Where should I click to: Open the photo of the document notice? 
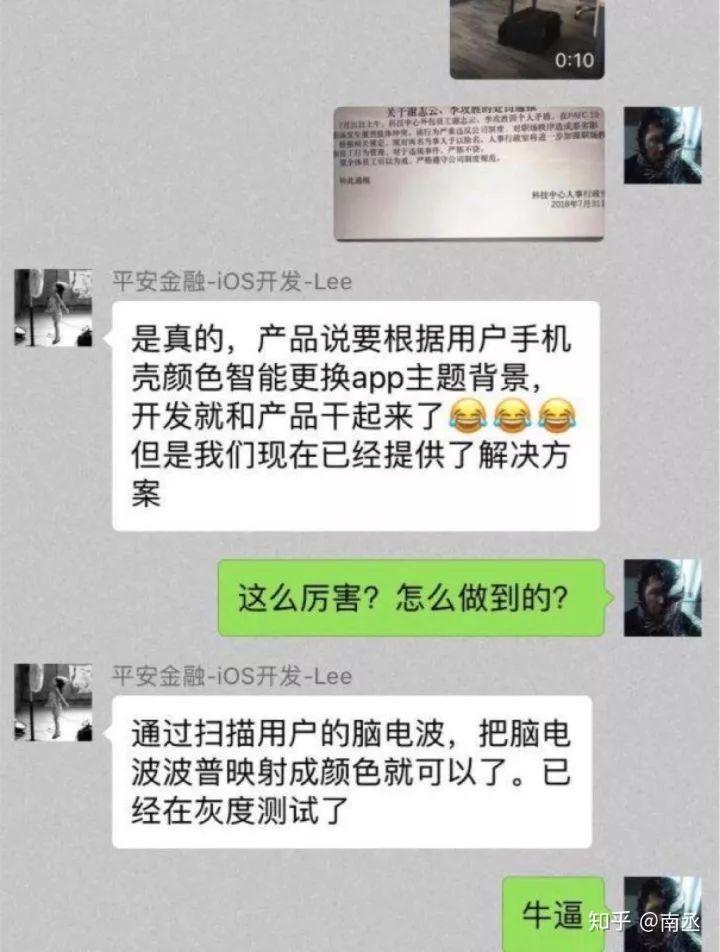tap(467, 173)
